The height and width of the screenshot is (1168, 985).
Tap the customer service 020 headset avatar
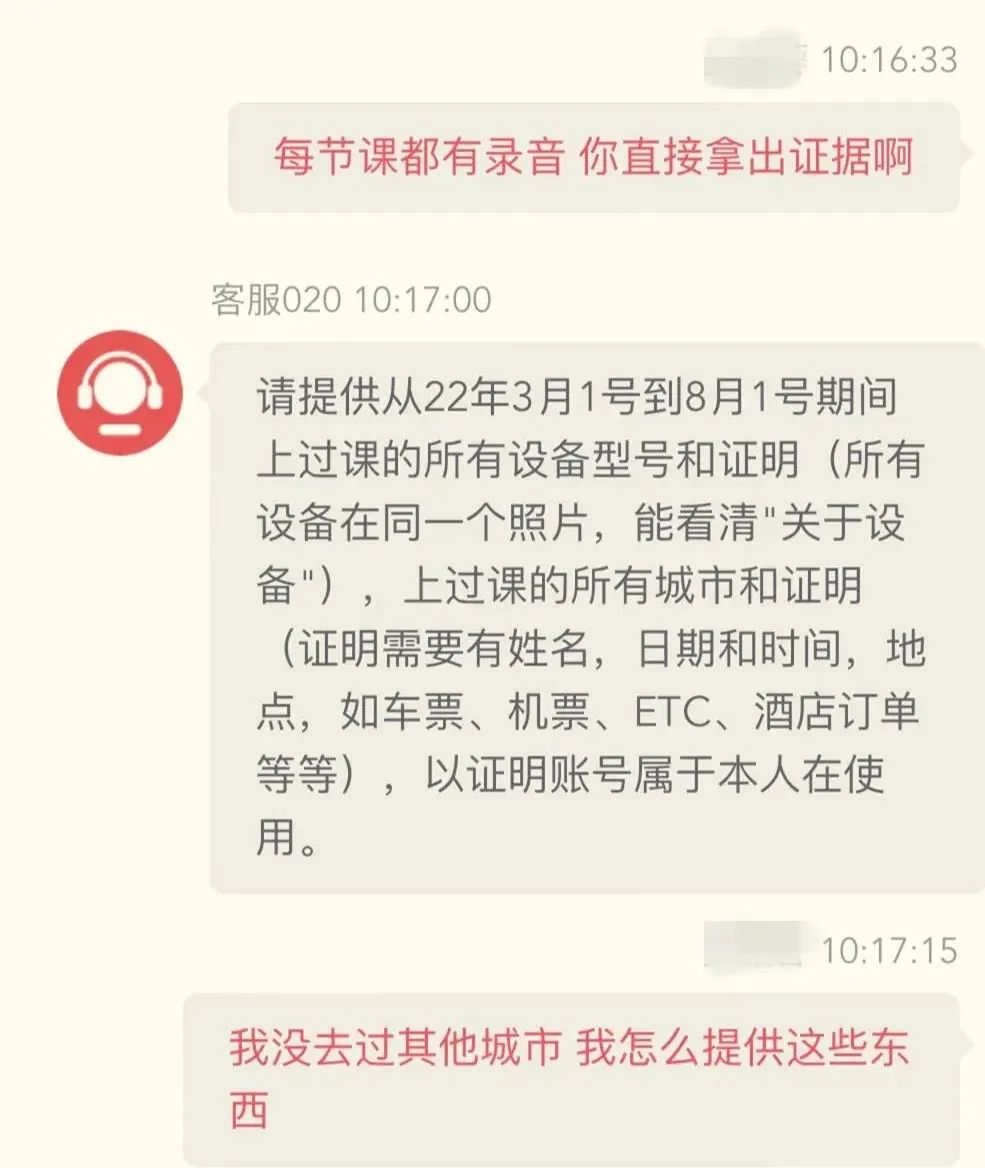tap(121, 395)
